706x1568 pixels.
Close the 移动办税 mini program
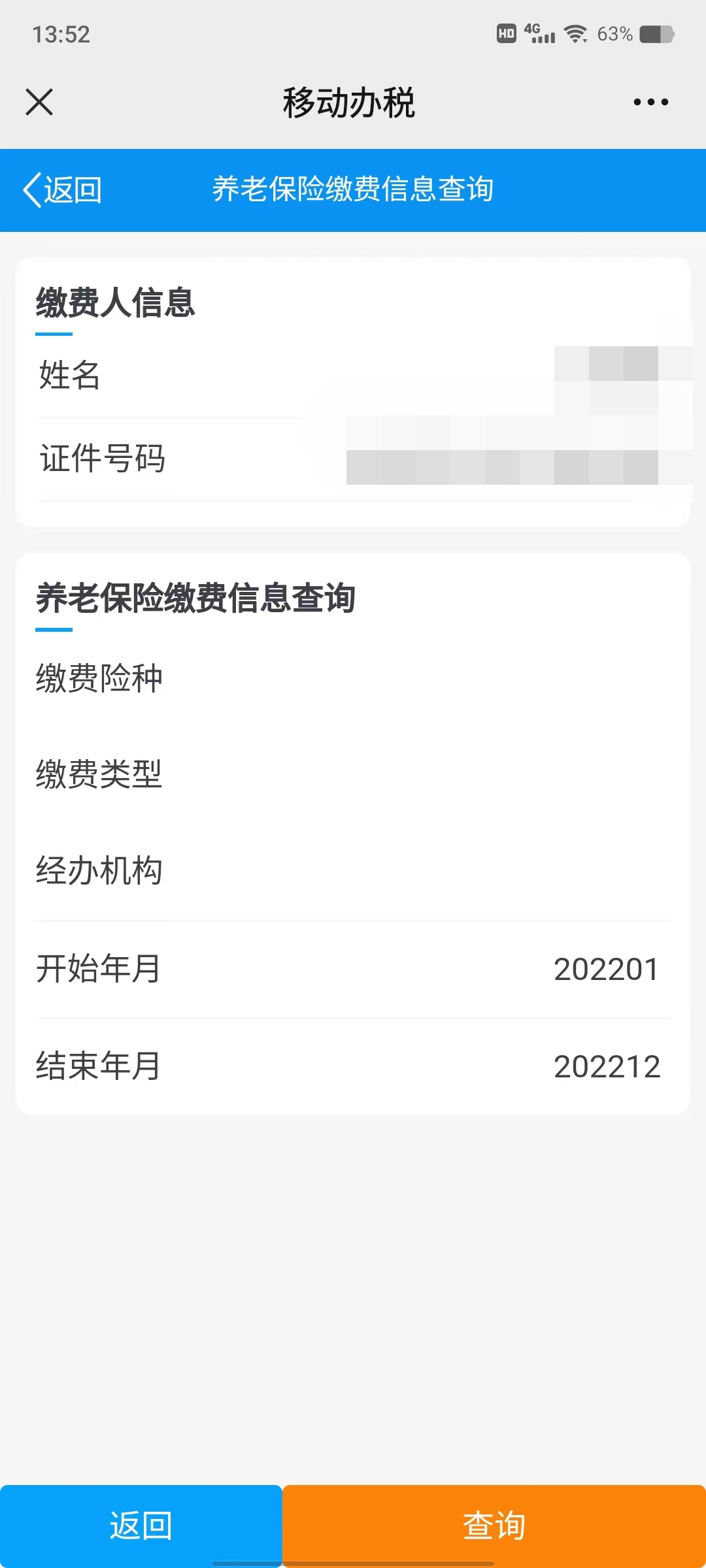(39, 102)
